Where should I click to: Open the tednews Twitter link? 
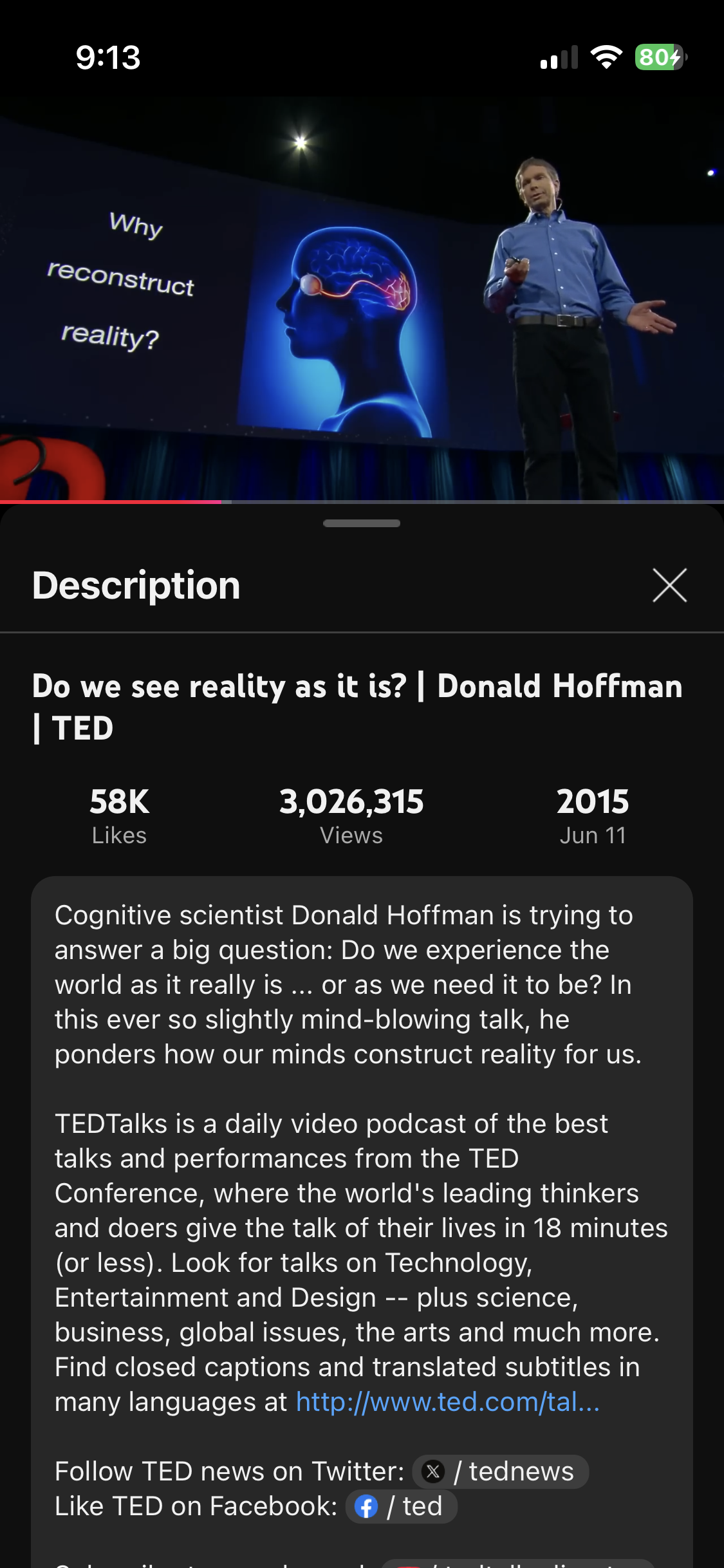(500, 1471)
